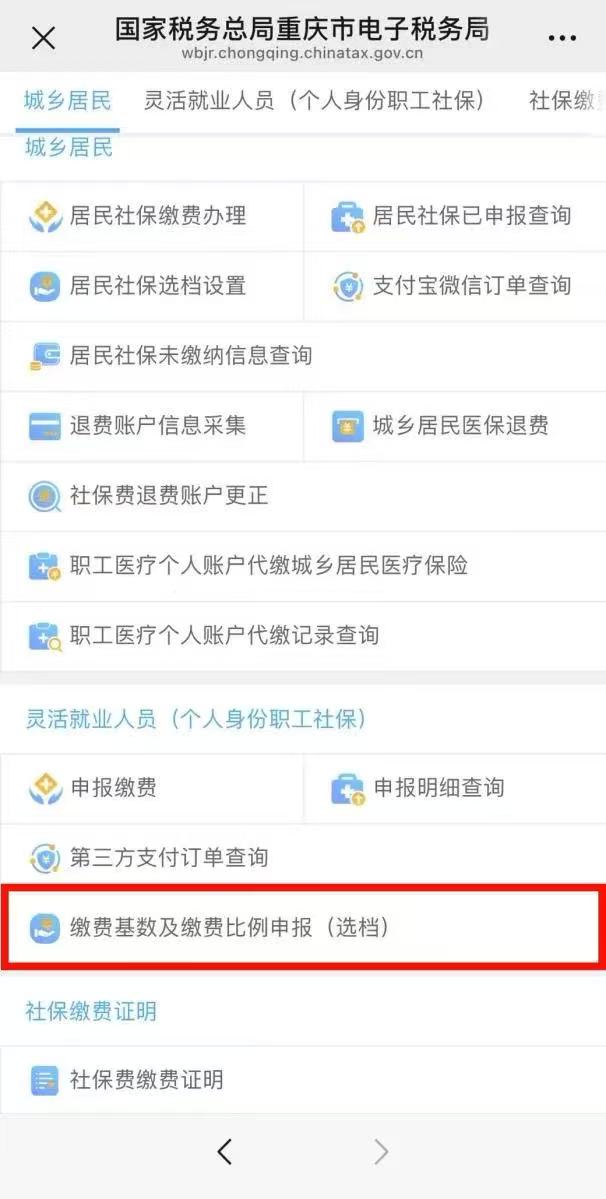The image size is (606, 1199).
Task: Open 居民社保缴费办理
Action: pos(157,216)
